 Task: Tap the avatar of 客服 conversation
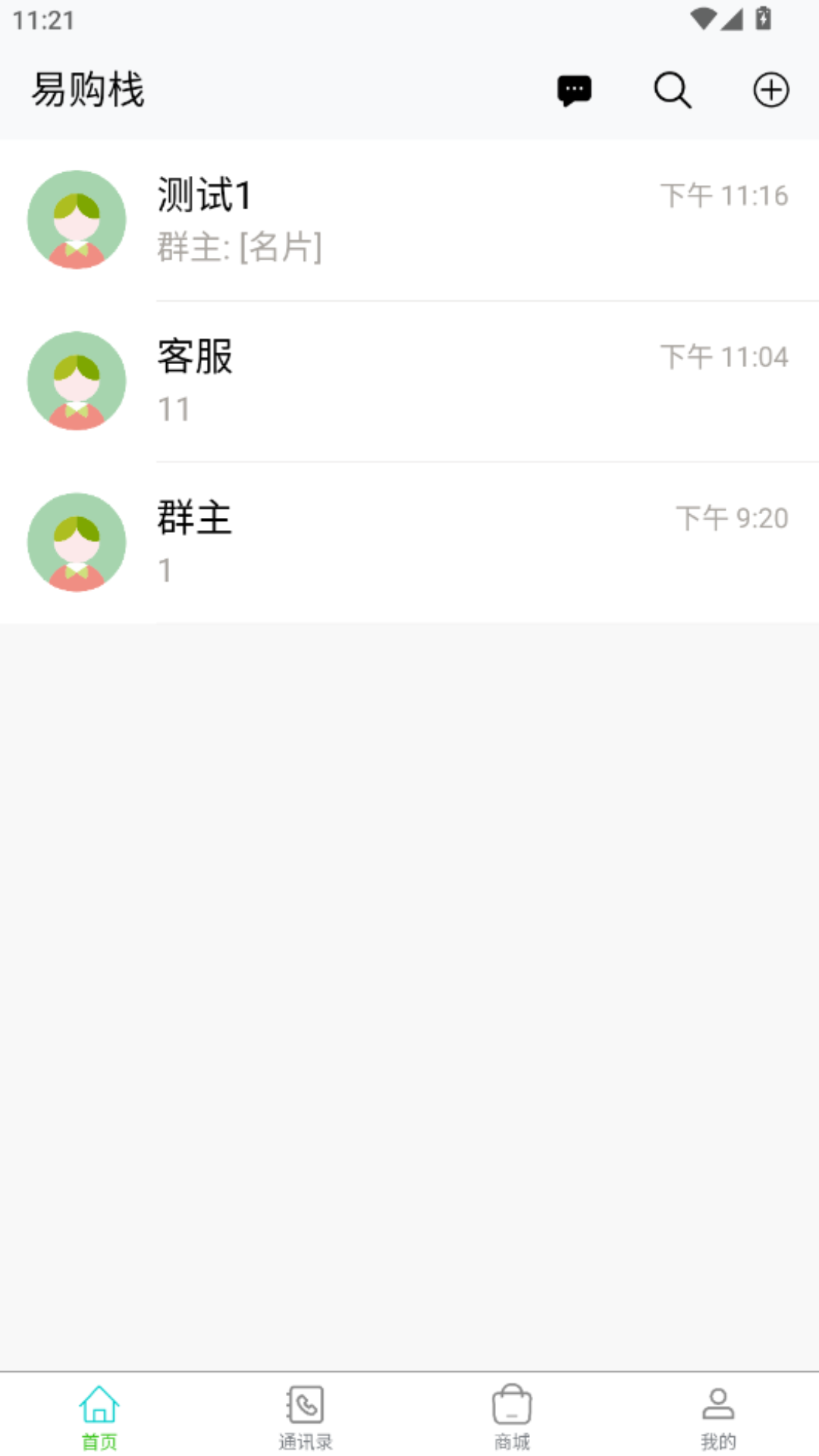[77, 381]
